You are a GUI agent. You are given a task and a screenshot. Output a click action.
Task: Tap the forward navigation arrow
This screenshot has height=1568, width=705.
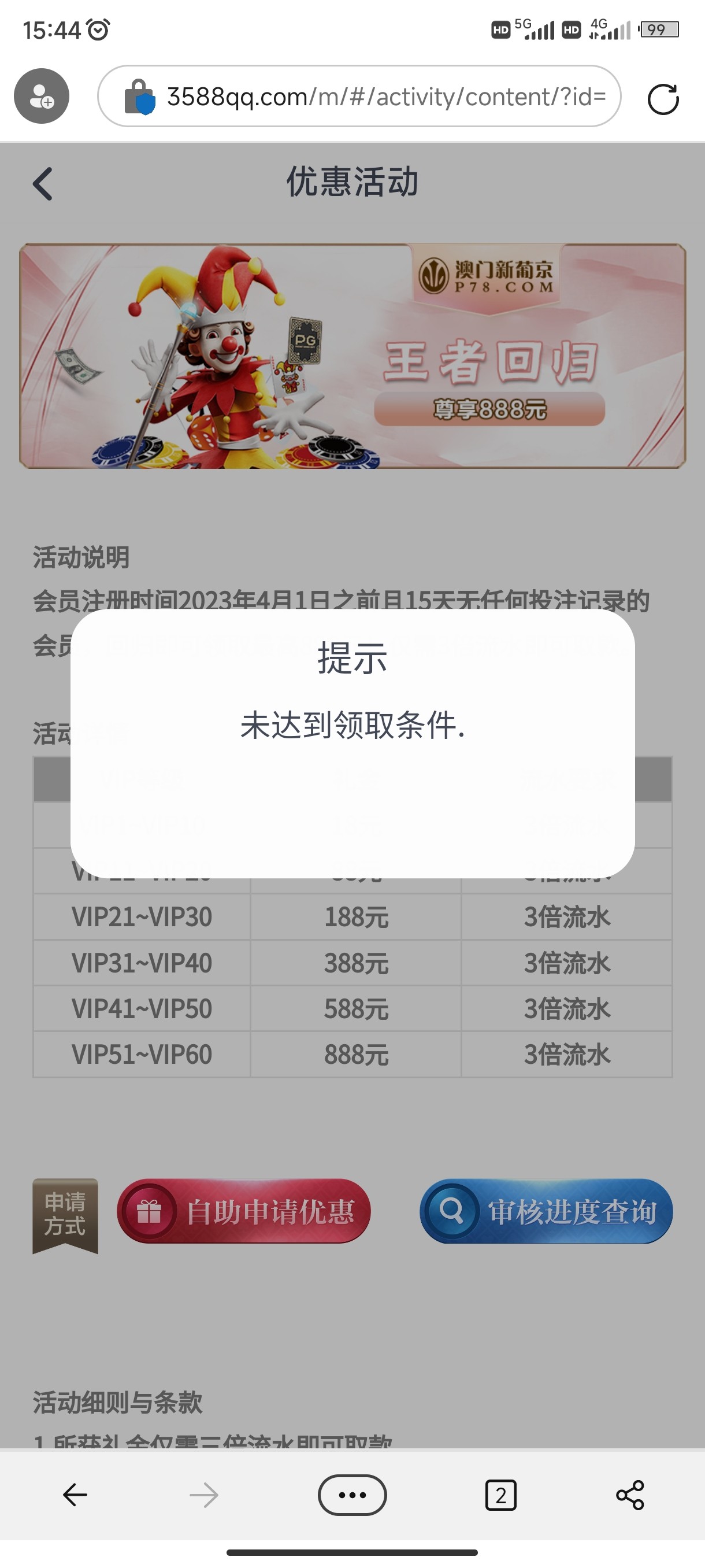click(x=203, y=1495)
